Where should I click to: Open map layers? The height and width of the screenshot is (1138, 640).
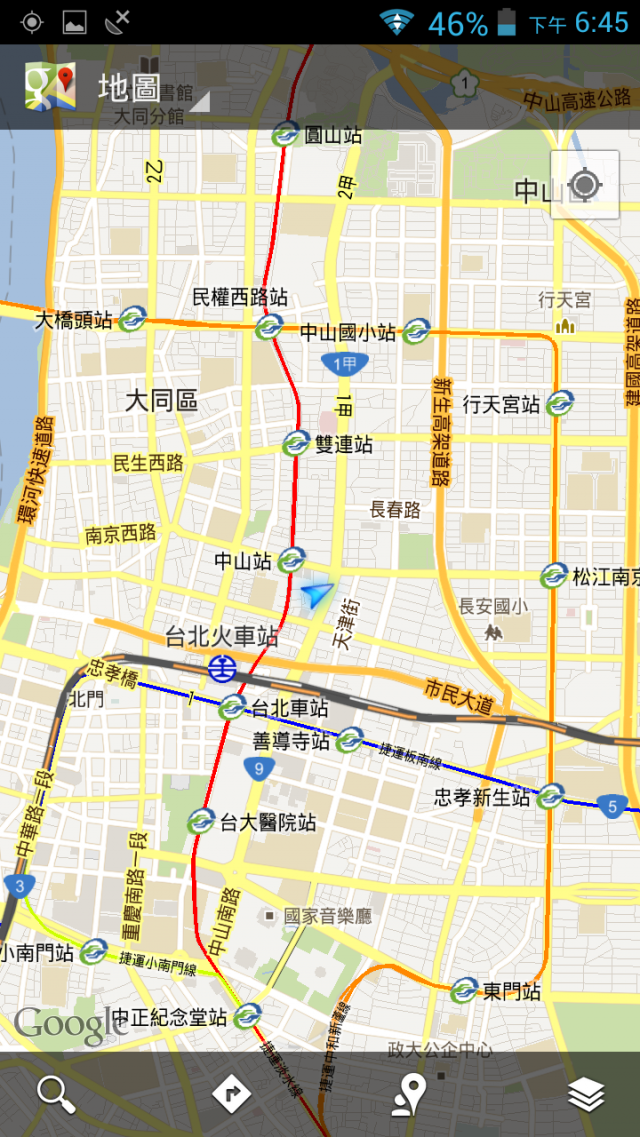coord(586,1095)
